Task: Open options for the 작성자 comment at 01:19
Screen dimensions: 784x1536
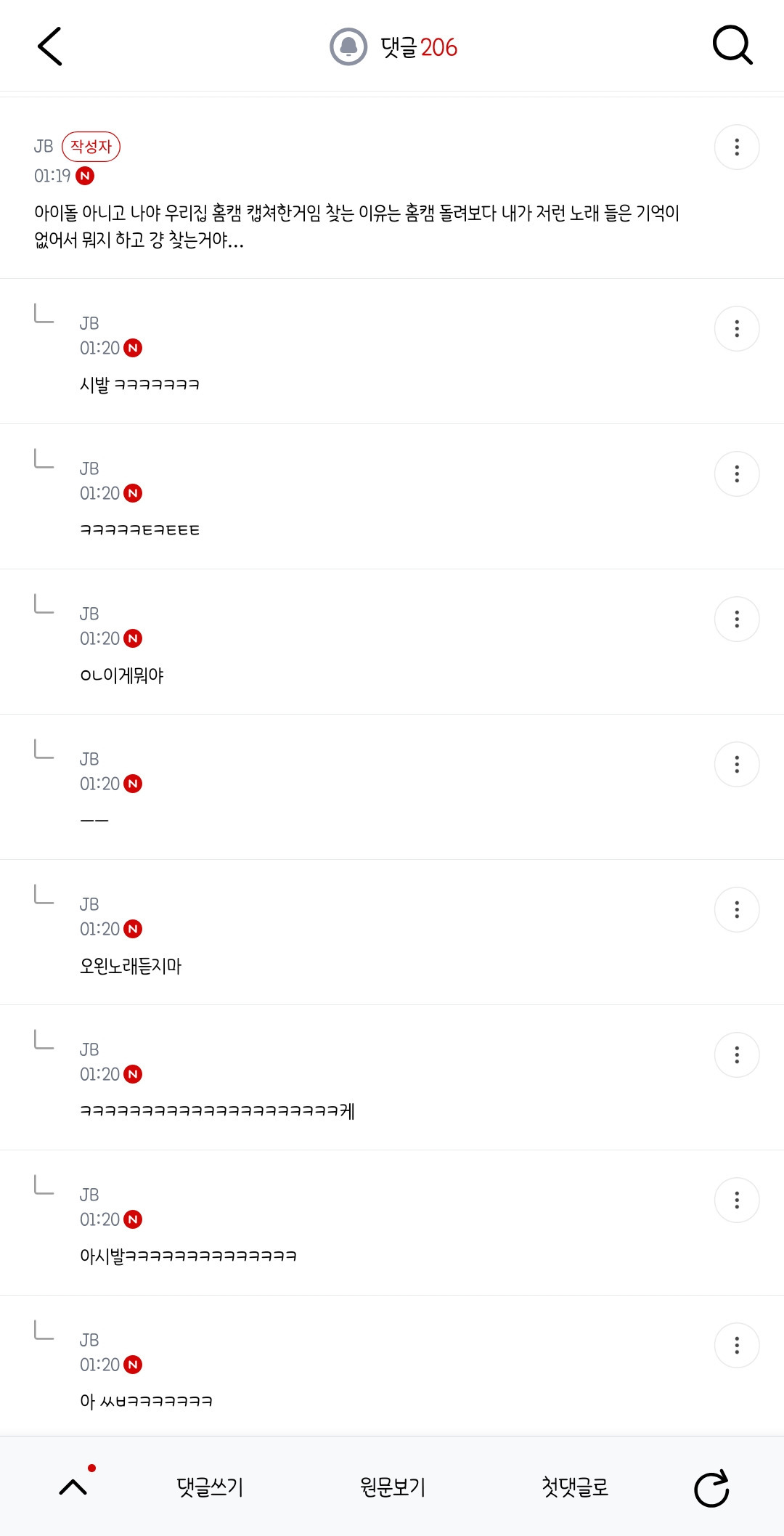Action: (x=737, y=147)
